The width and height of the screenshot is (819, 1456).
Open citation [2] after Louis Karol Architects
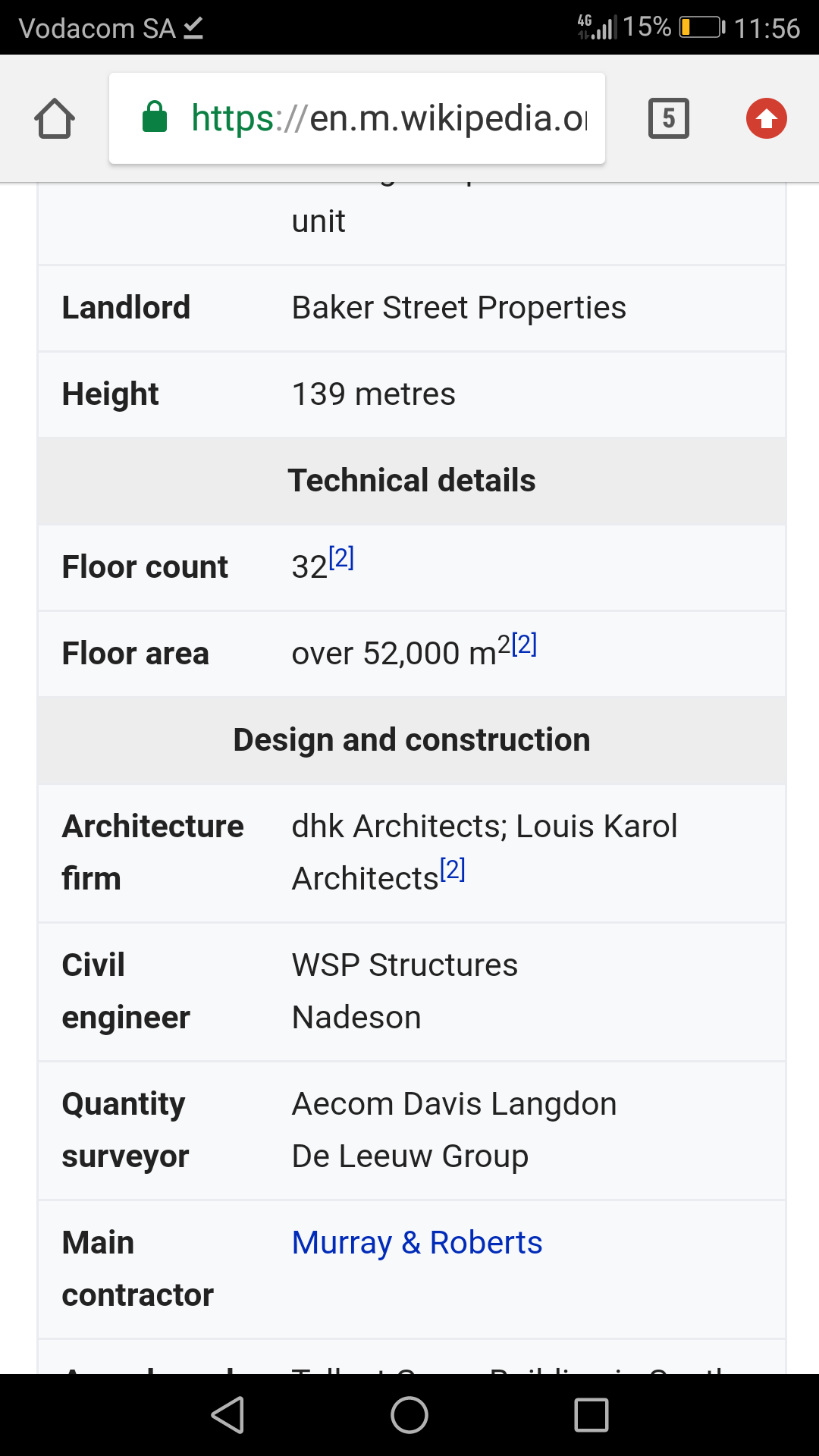tap(453, 870)
